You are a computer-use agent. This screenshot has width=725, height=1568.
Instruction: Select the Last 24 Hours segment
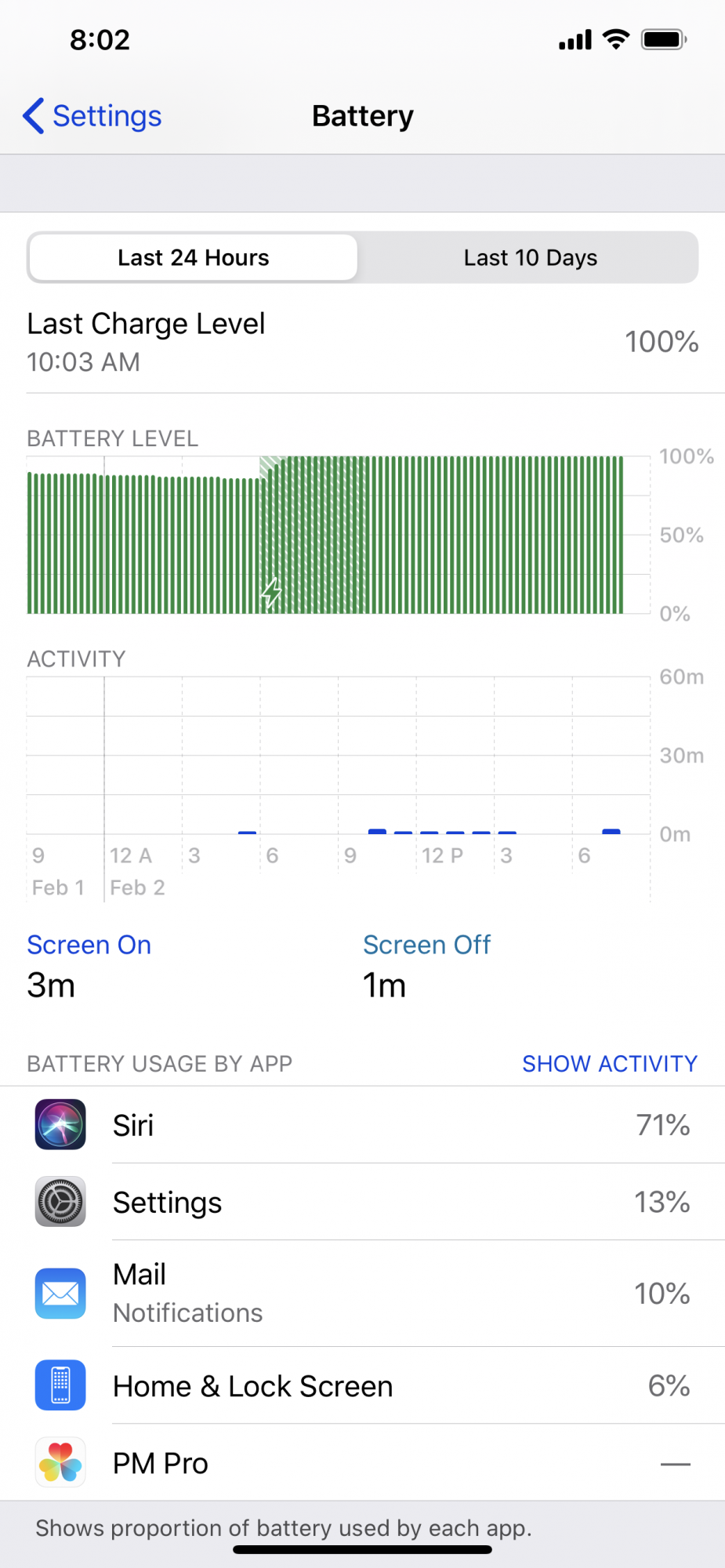click(193, 258)
